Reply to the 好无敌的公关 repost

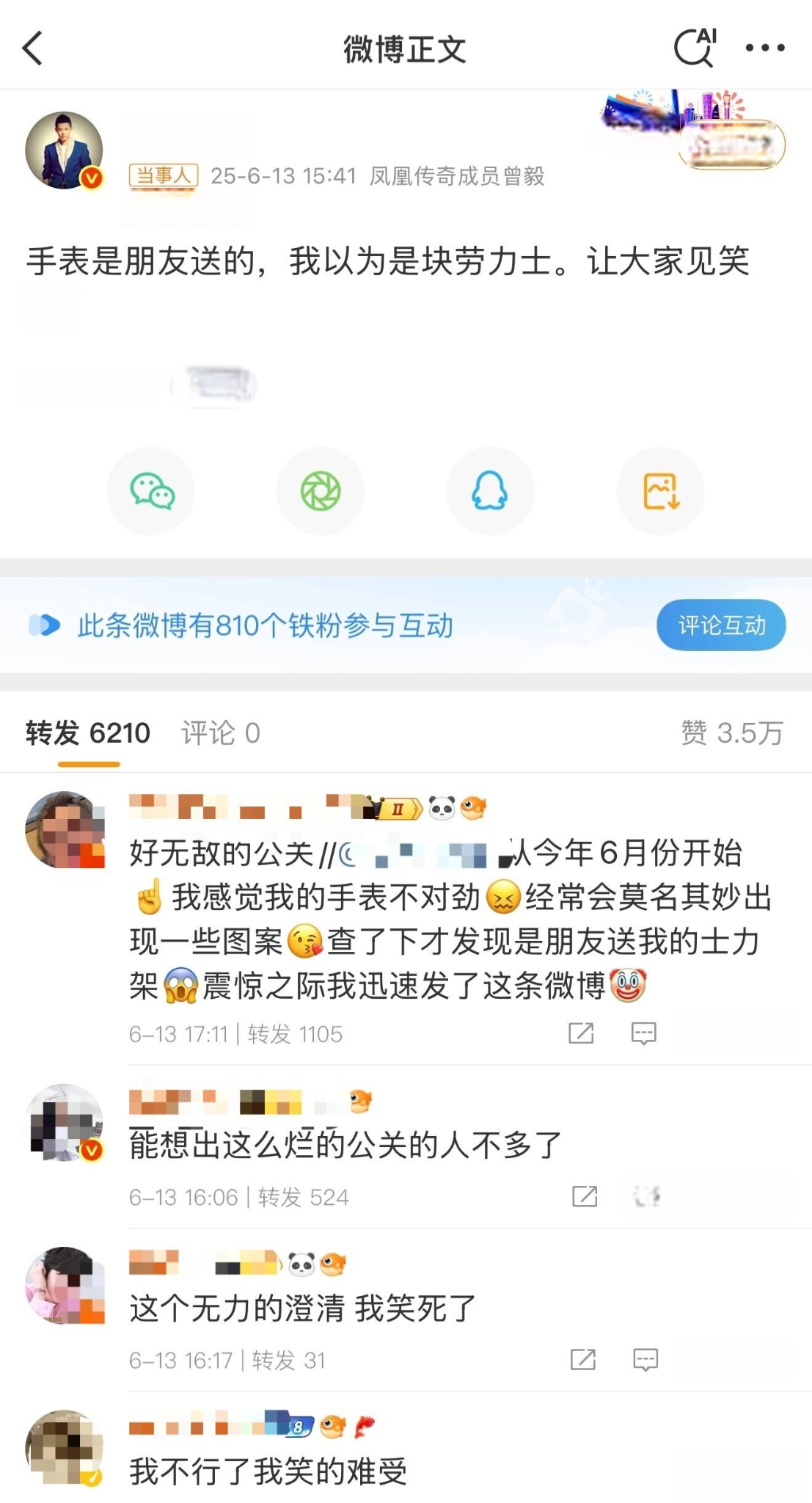coord(644,1033)
